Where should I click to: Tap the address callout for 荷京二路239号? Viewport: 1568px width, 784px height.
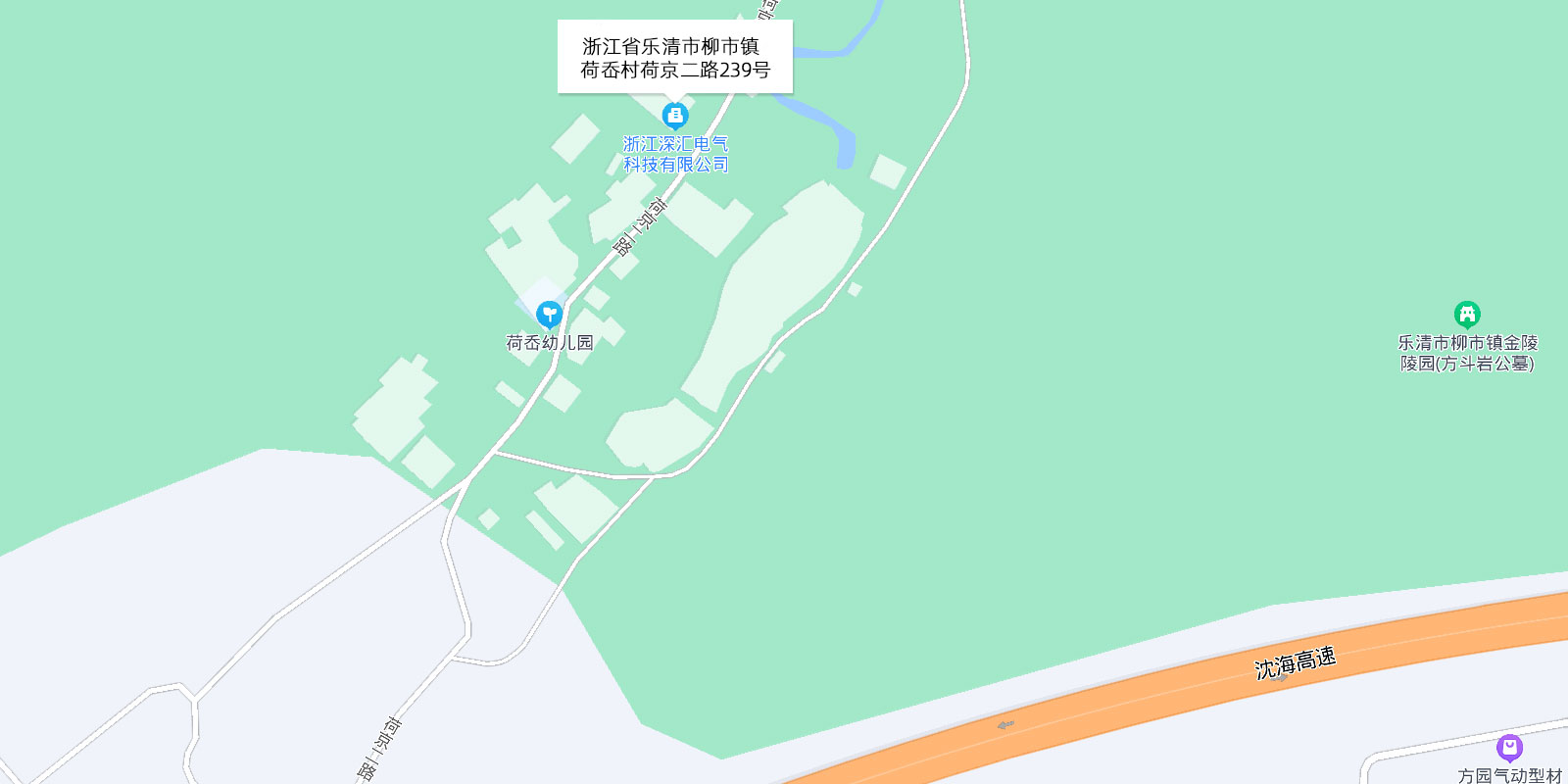674,57
